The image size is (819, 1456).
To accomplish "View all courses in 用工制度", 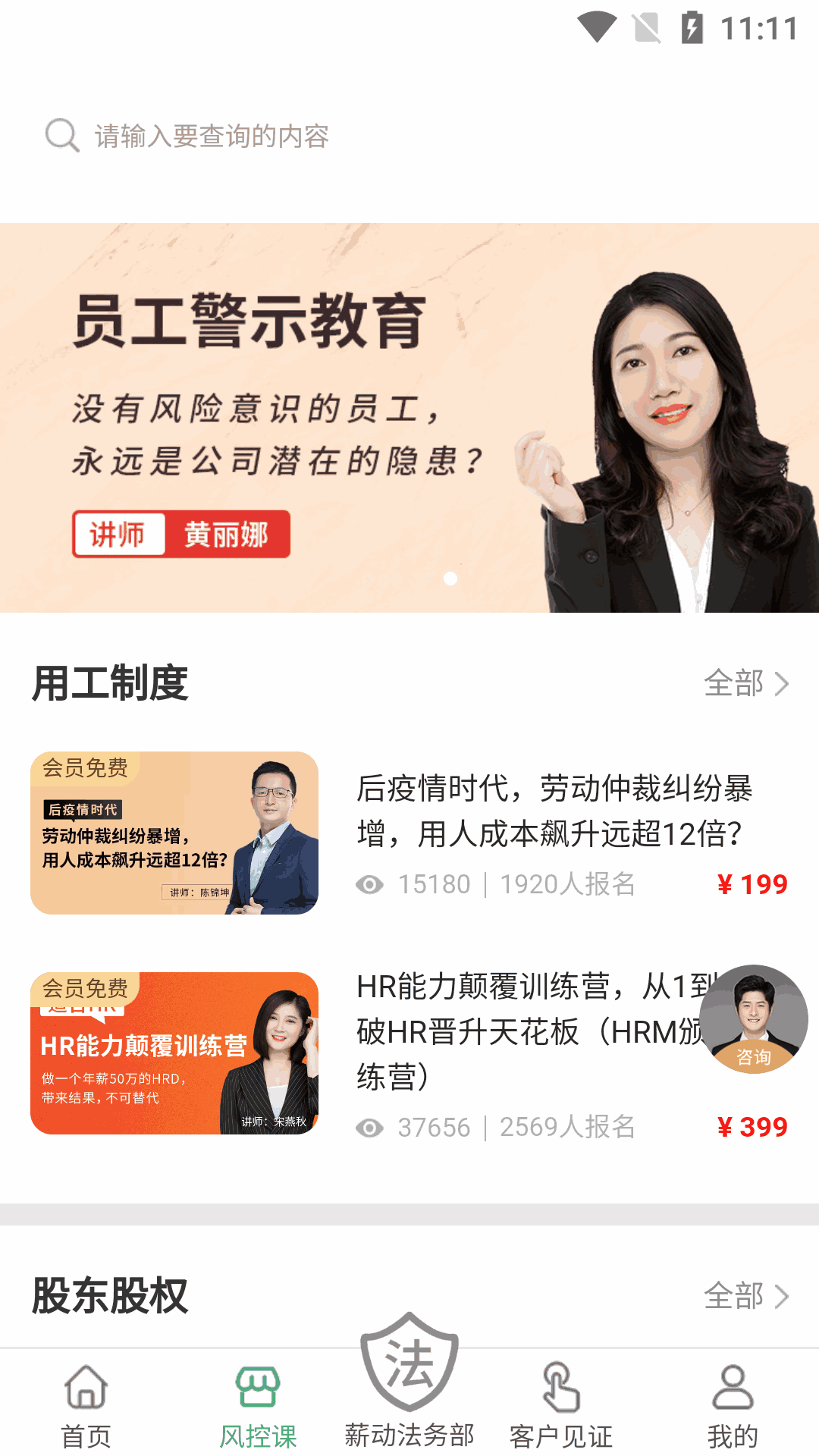I will [x=746, y=683].
